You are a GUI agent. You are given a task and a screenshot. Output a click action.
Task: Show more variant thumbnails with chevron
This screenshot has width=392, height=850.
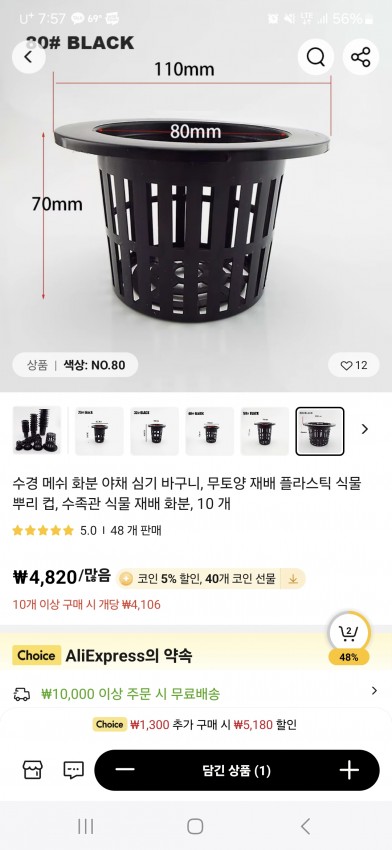(364, 429)
